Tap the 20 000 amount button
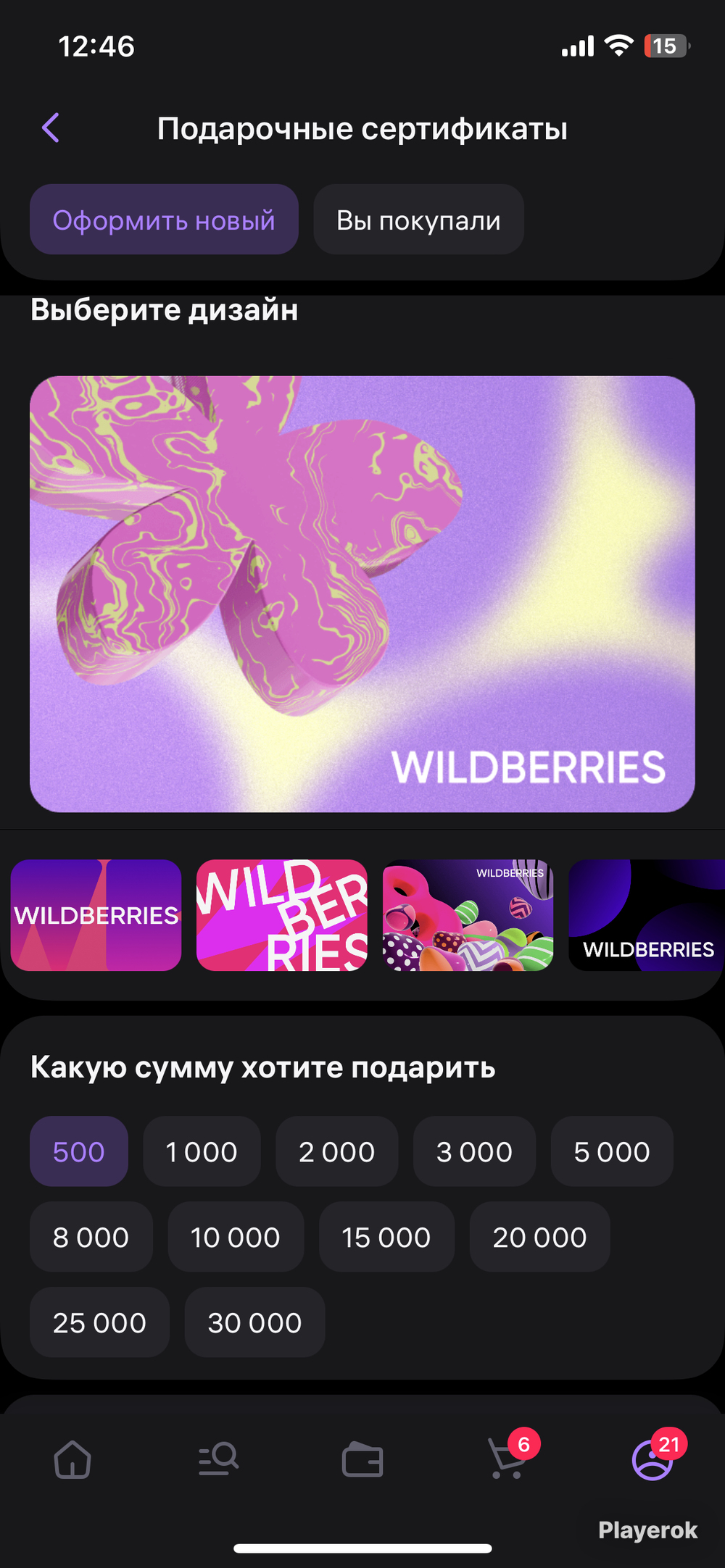Screen dimensions: 725x1568 pos(539,1237)
